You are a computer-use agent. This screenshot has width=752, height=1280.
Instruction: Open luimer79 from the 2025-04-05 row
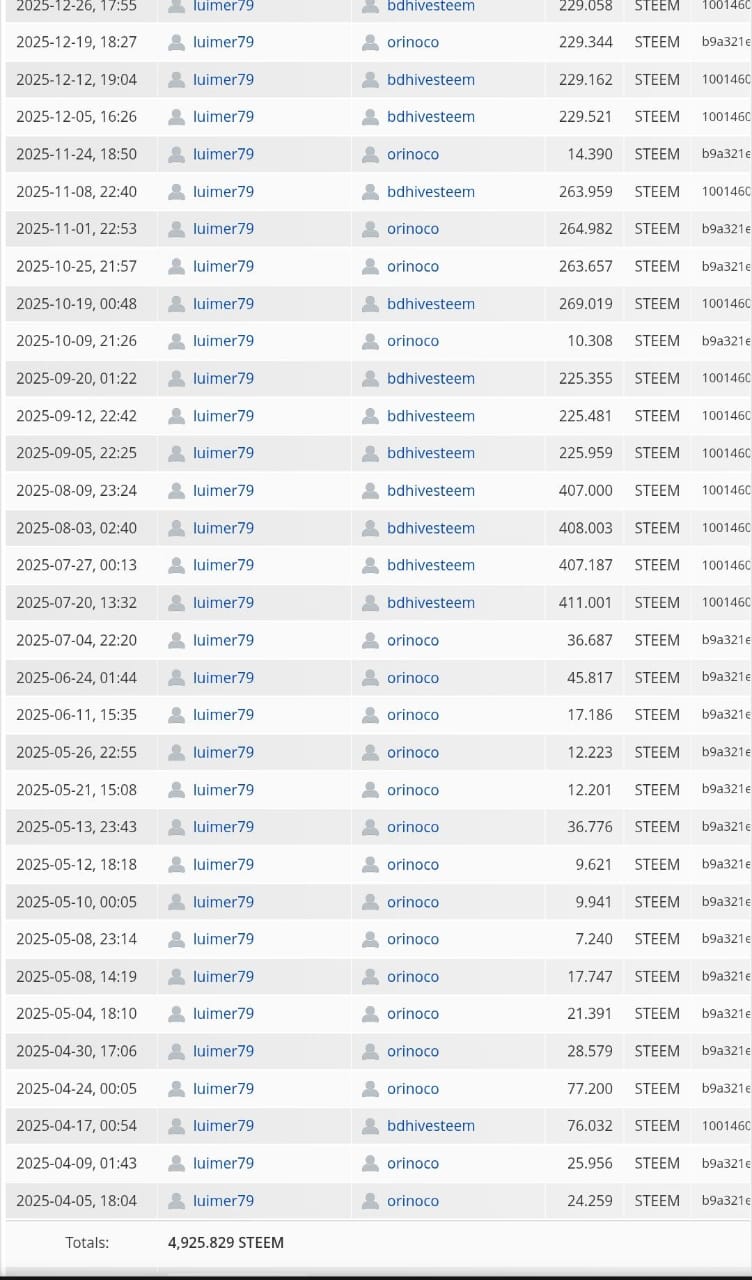pyautogui.click(x=223, y=1200)
